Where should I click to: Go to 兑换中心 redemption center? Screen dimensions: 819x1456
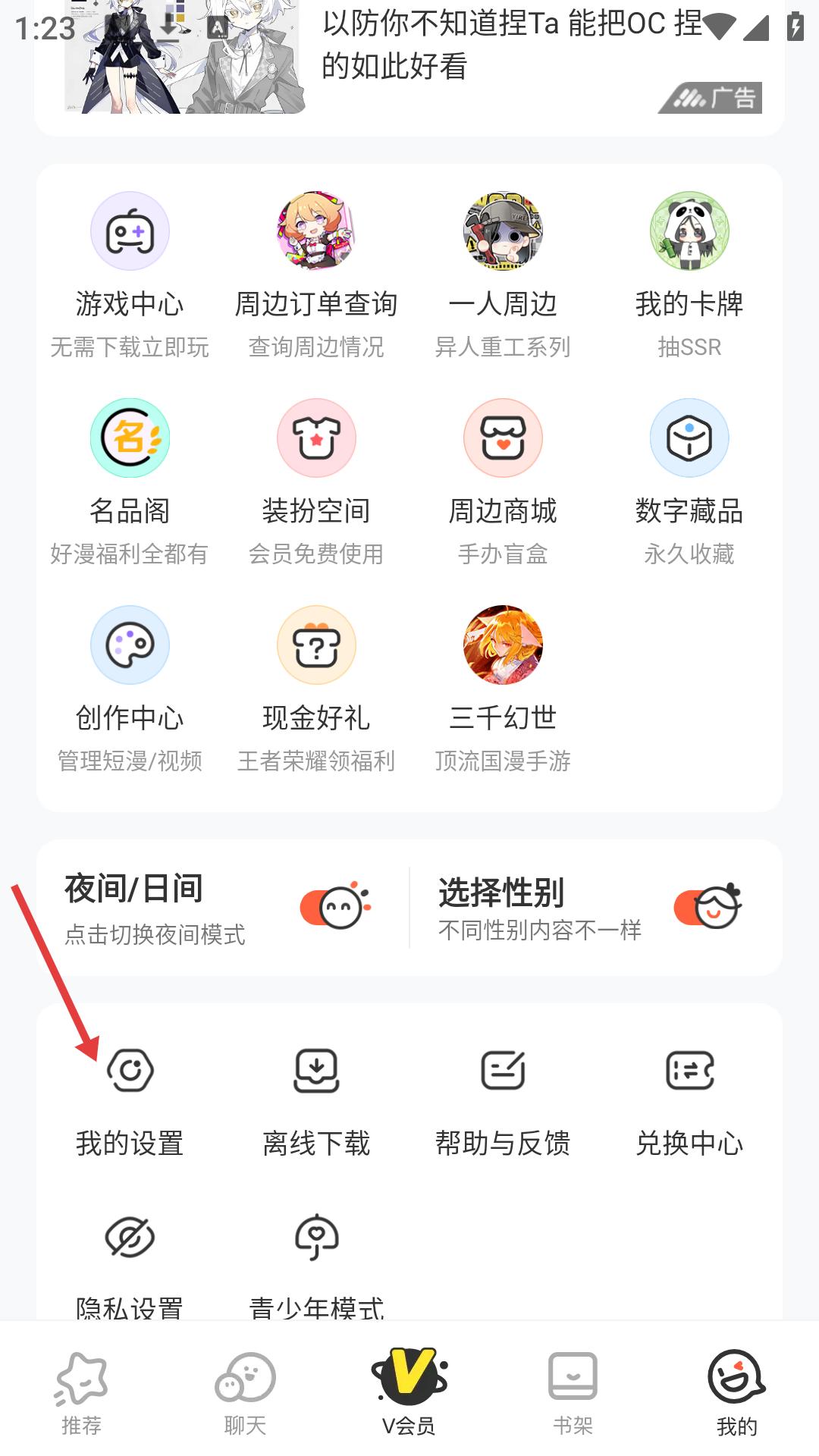(689, 1098)
